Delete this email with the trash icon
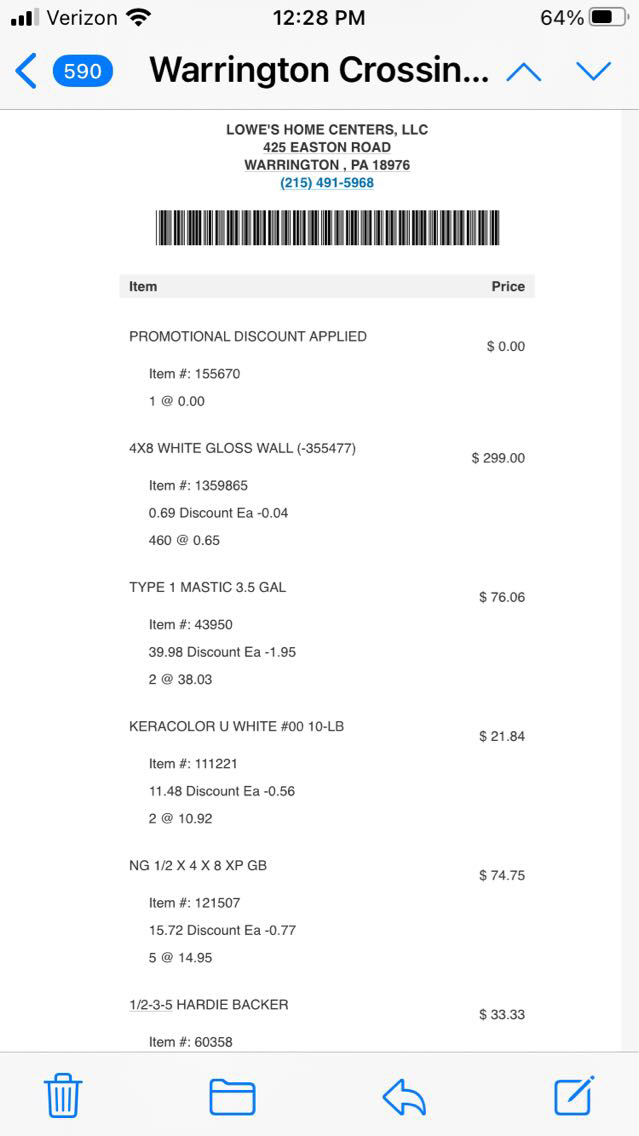 (x=63, y=1096)
